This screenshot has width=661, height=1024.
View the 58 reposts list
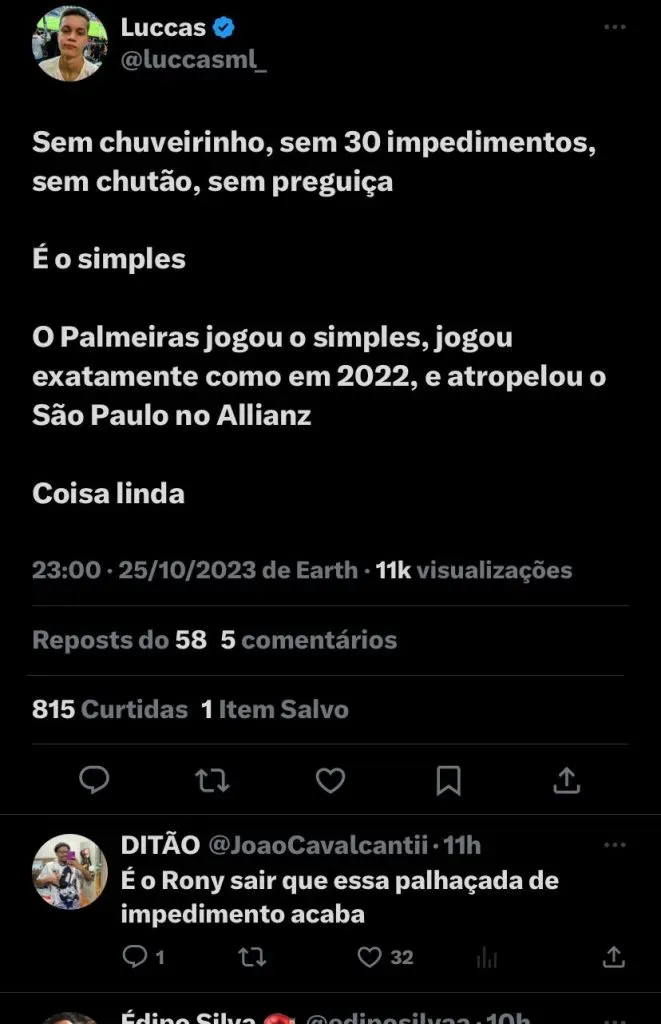coord(119,640)
